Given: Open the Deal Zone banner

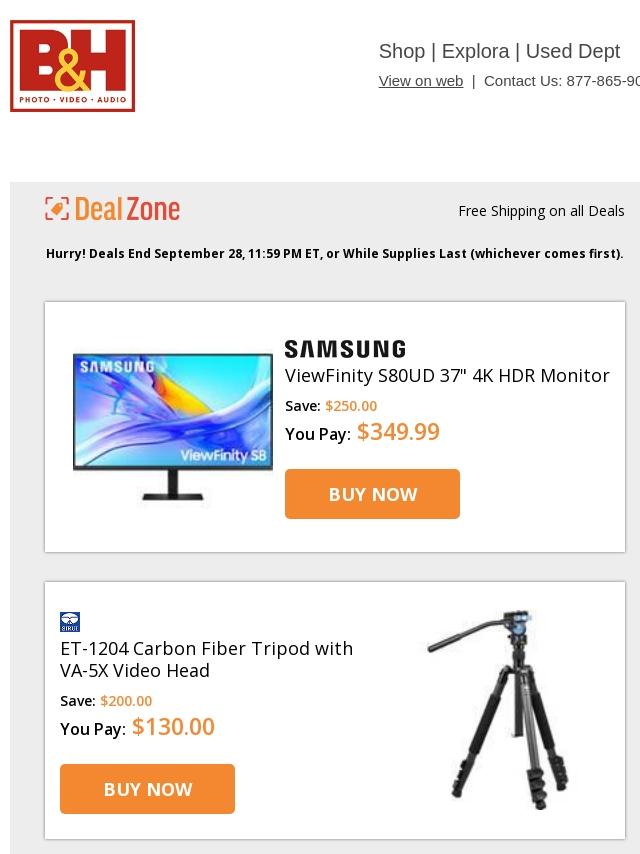Looking at the screenshot, I should [113, 209].
